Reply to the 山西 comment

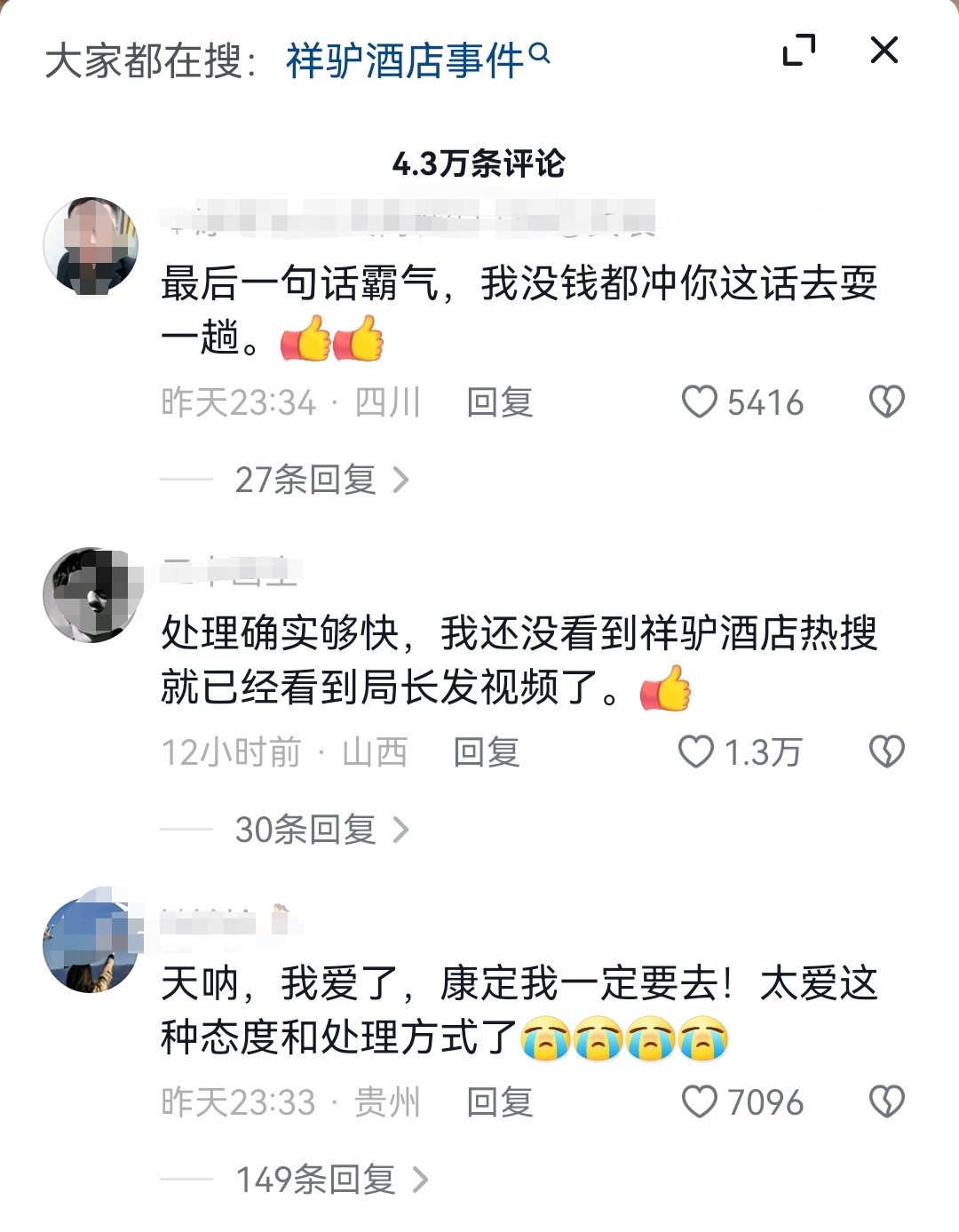point(487,752)
